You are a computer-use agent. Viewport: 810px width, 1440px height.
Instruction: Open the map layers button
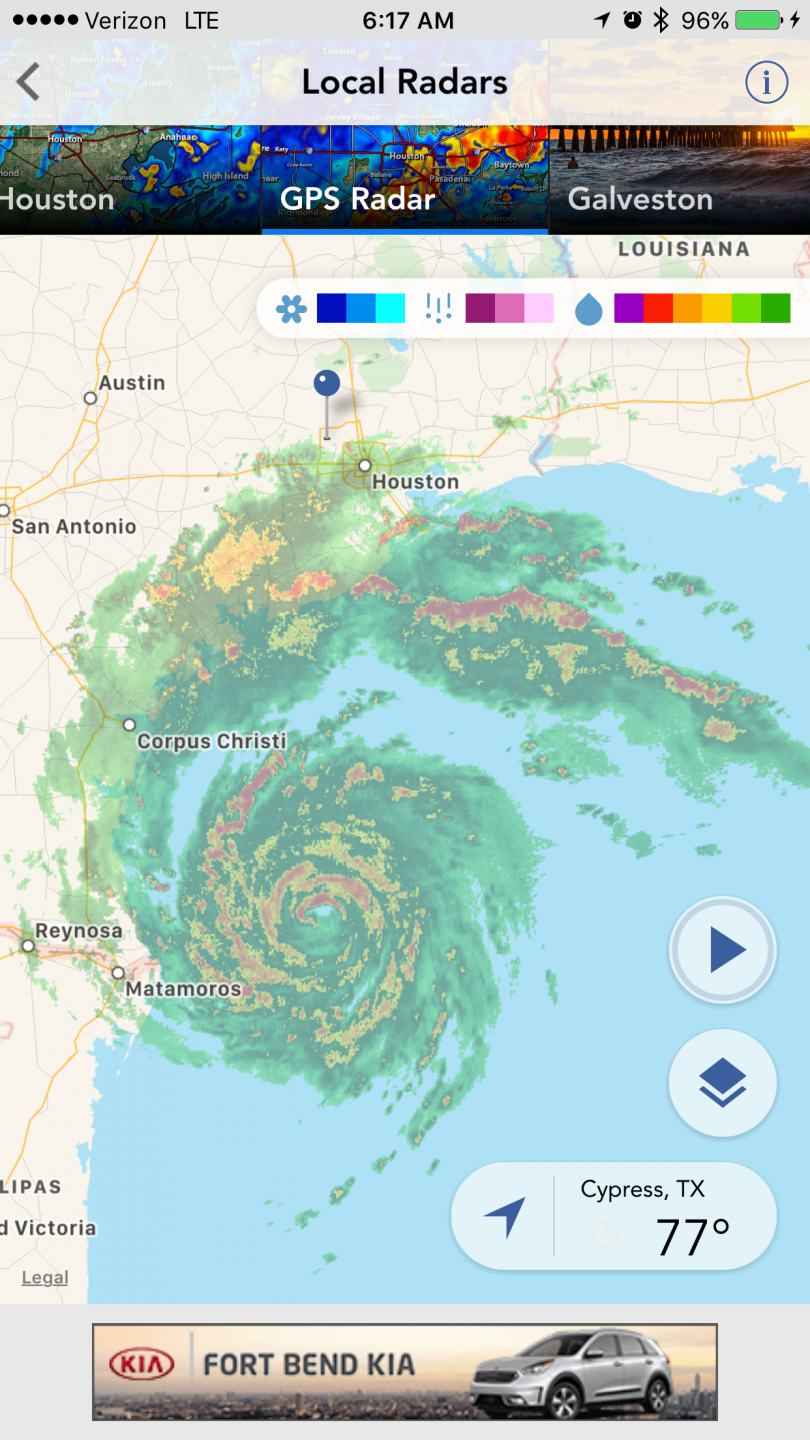(x=722, y=1083)
